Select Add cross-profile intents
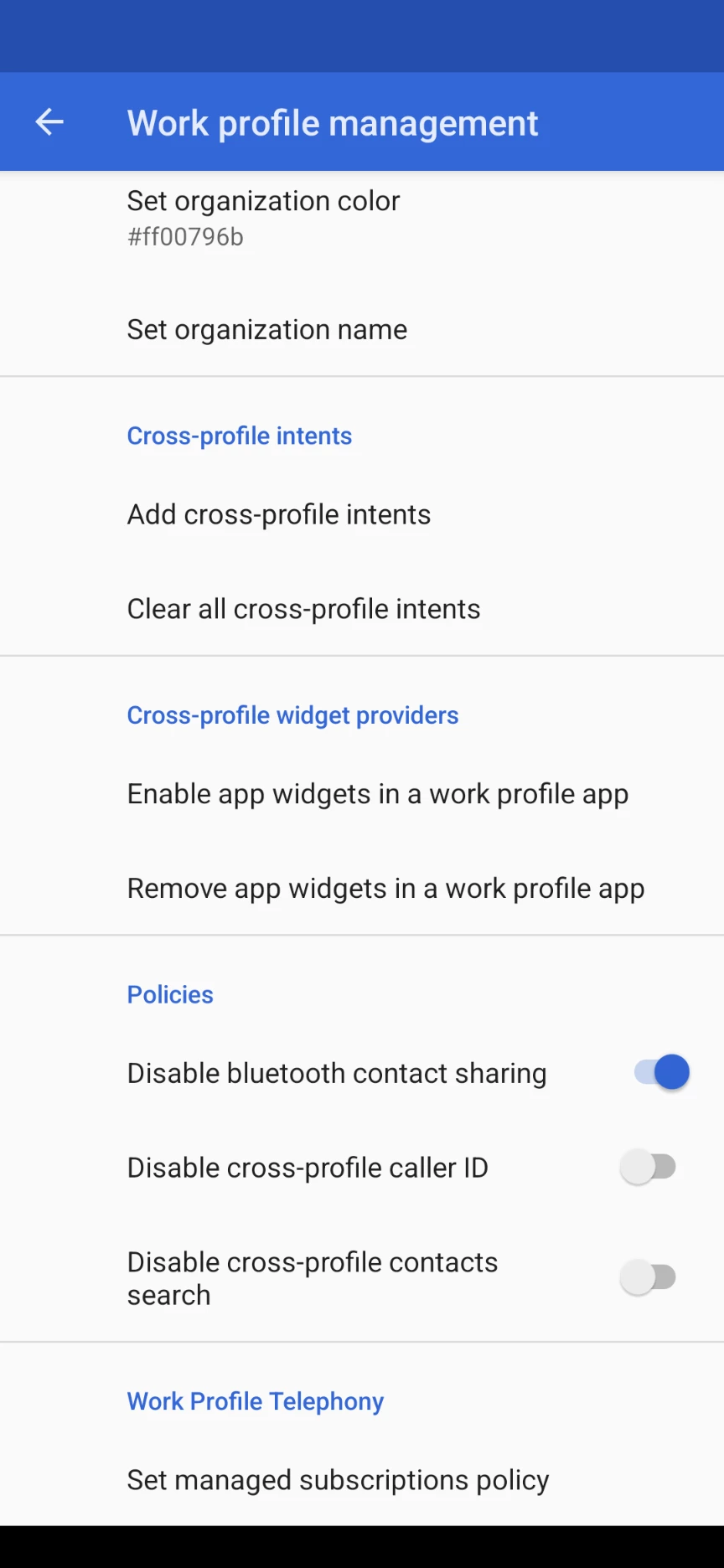724x1568 pixels. point(278,514)
